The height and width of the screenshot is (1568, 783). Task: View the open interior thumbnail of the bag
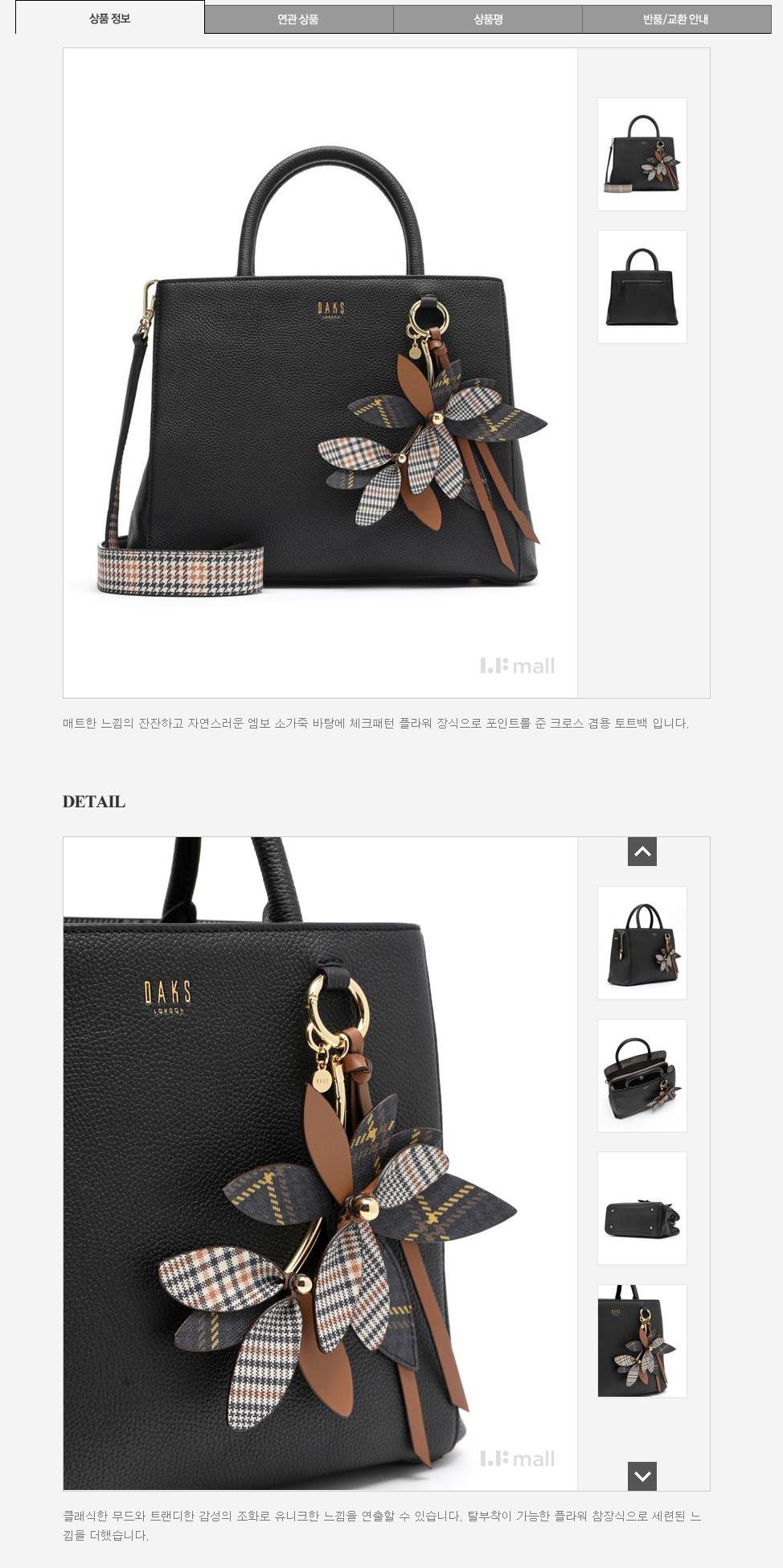(x=642, y=1076)
